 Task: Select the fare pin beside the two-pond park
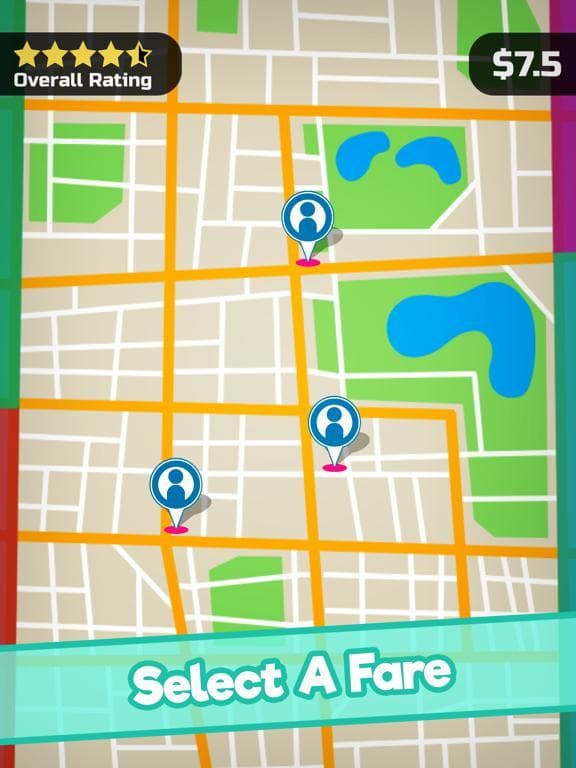(x=308, y=227)
